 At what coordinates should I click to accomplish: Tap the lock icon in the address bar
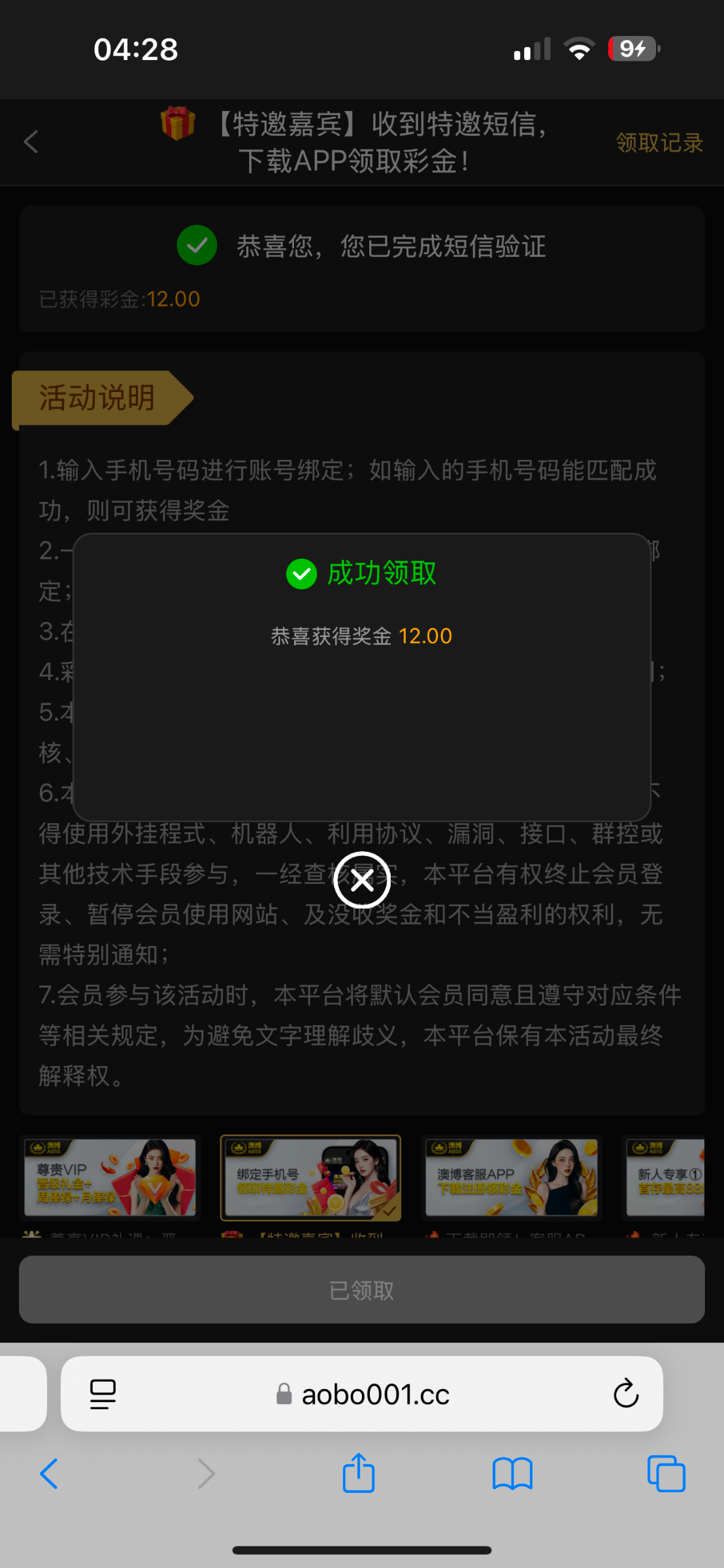(x=284, y=1394)
